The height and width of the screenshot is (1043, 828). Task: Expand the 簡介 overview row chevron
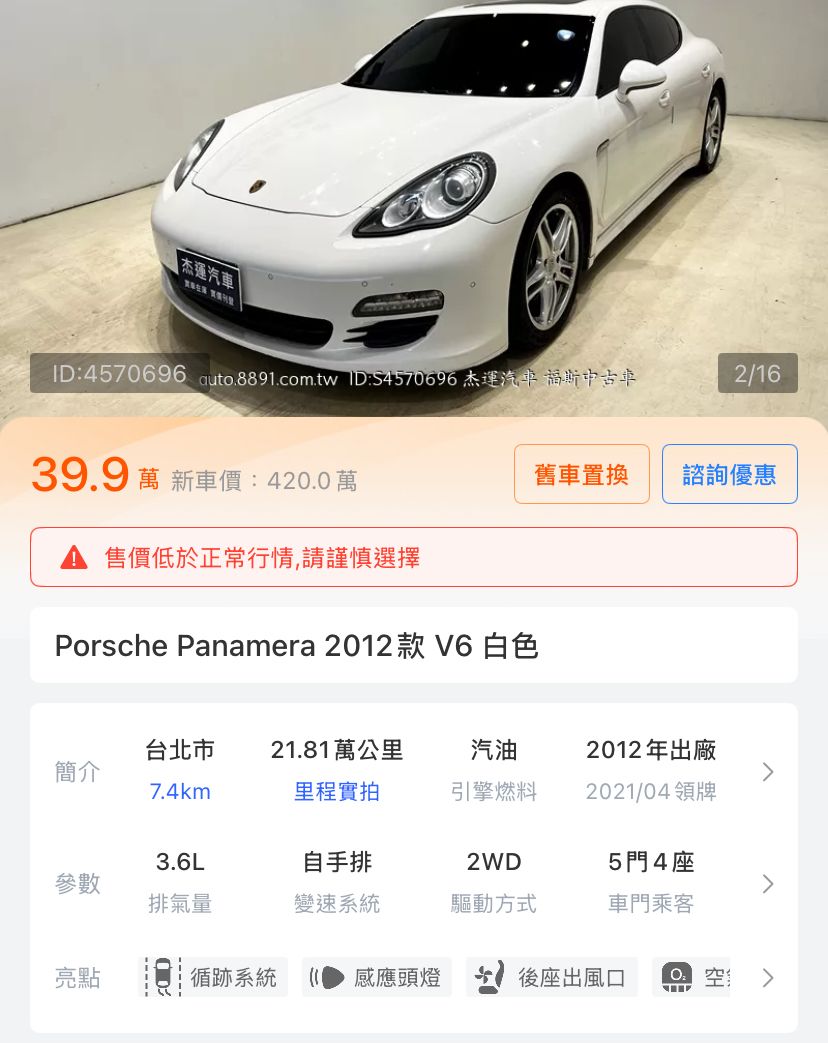point(767,772)
